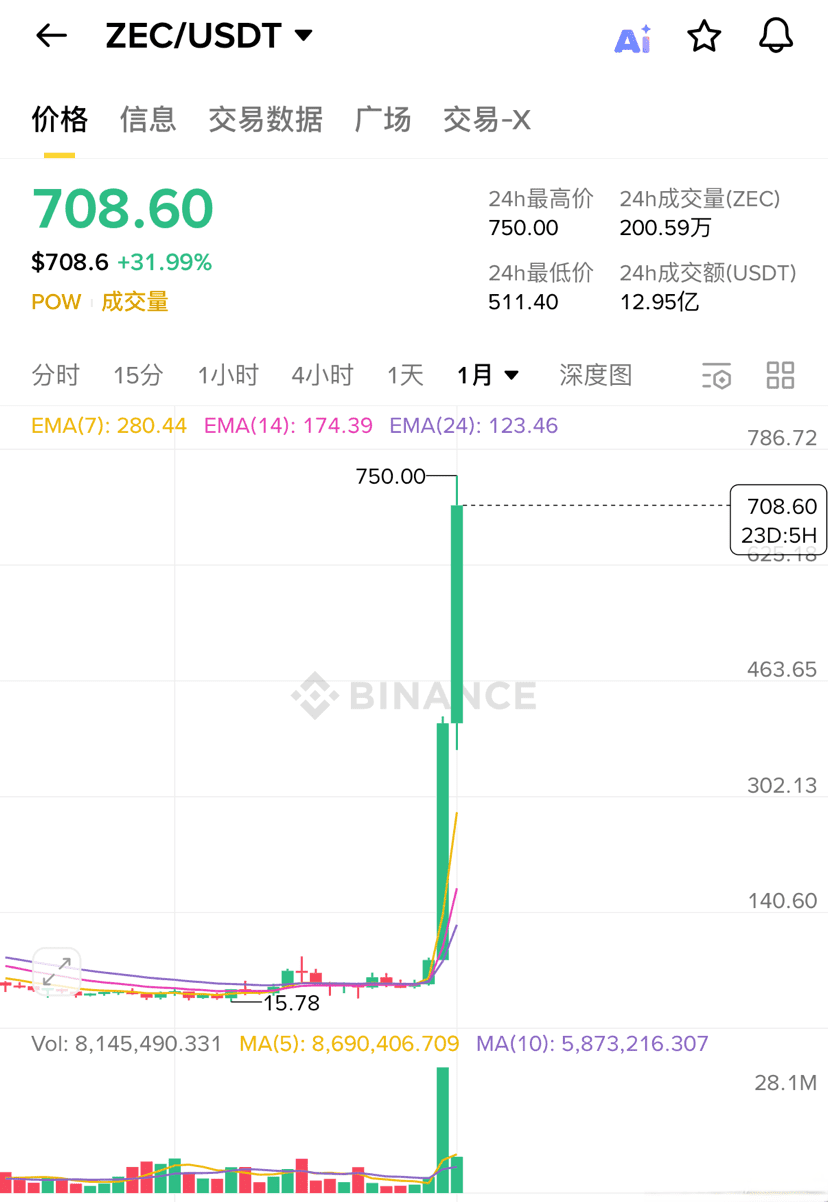Image resolution: width=828 pixels, height=1202 pixels.
Task: Open the 广场 tab
Action: (x=382, y=120)
